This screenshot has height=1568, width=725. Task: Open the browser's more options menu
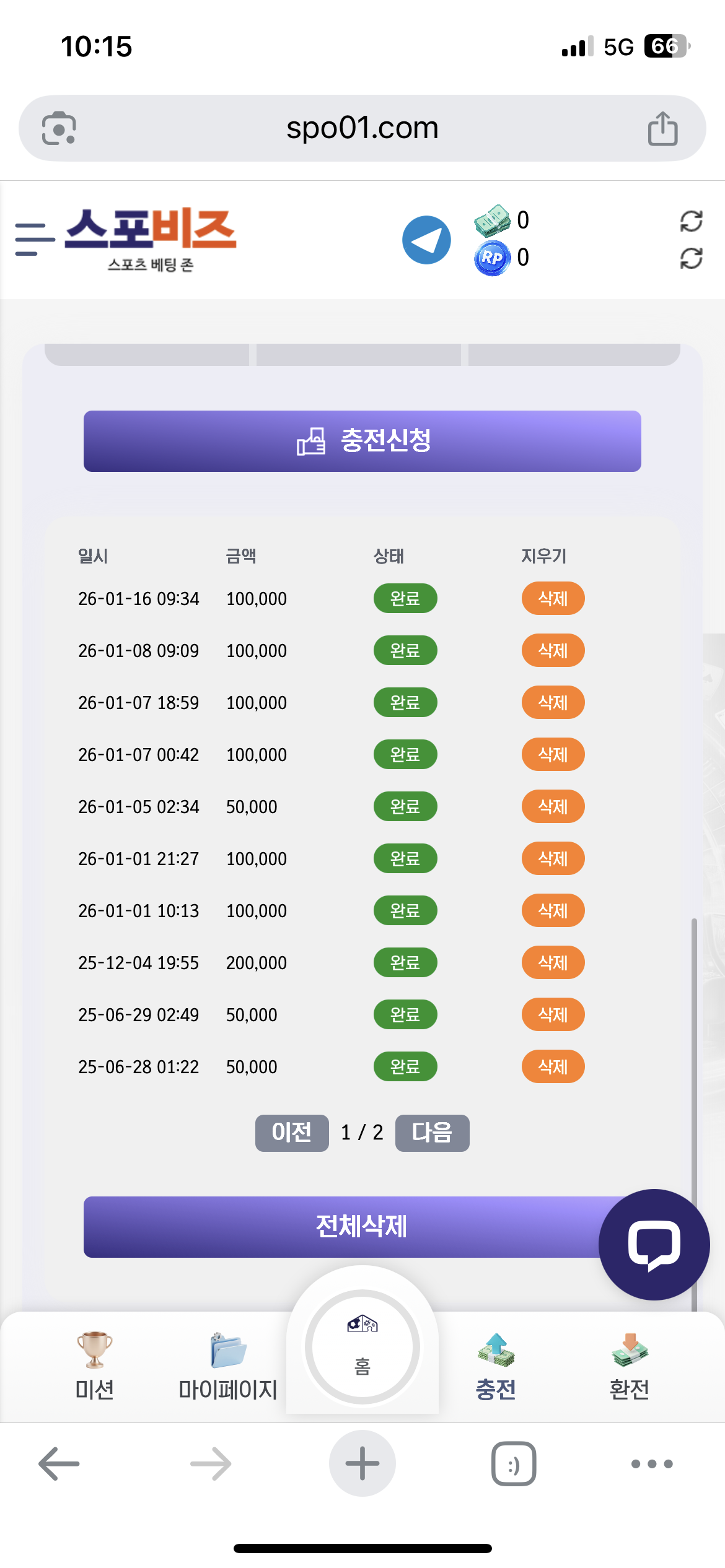[651, 1463]
